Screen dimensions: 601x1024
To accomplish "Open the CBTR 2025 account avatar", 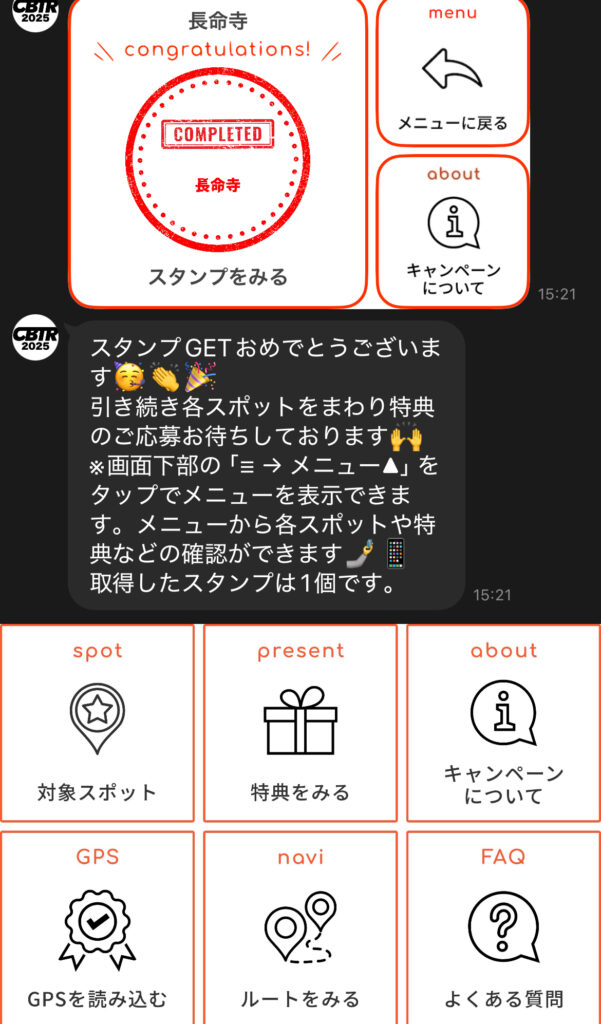I will [36, 337].
